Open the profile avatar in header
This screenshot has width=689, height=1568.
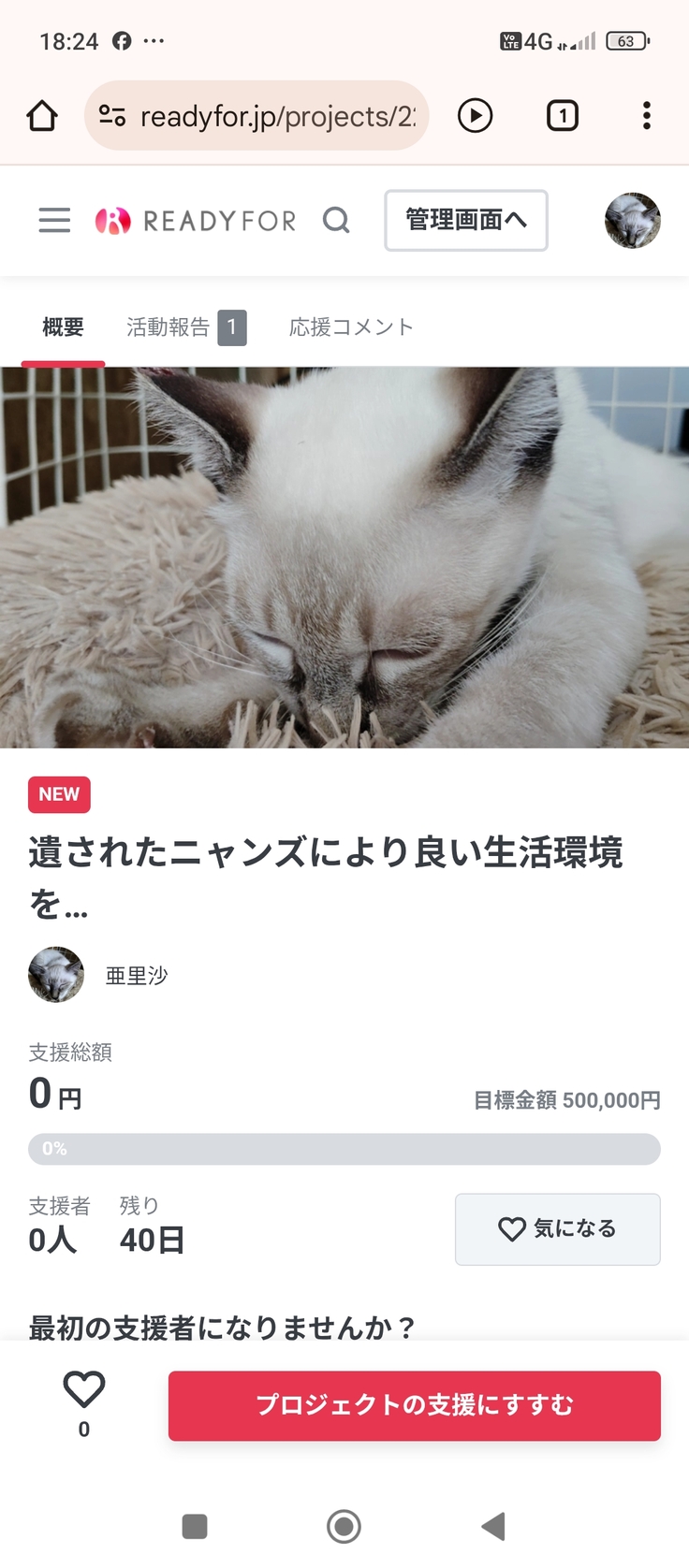[x=632, y=220]
